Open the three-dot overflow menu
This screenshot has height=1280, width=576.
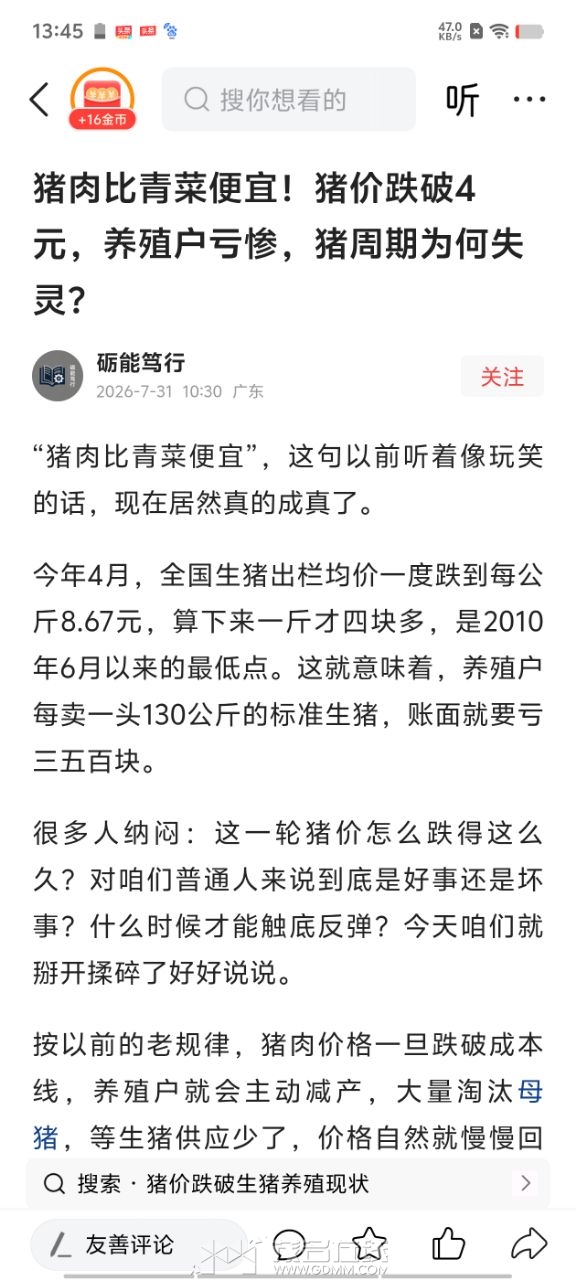529,99
